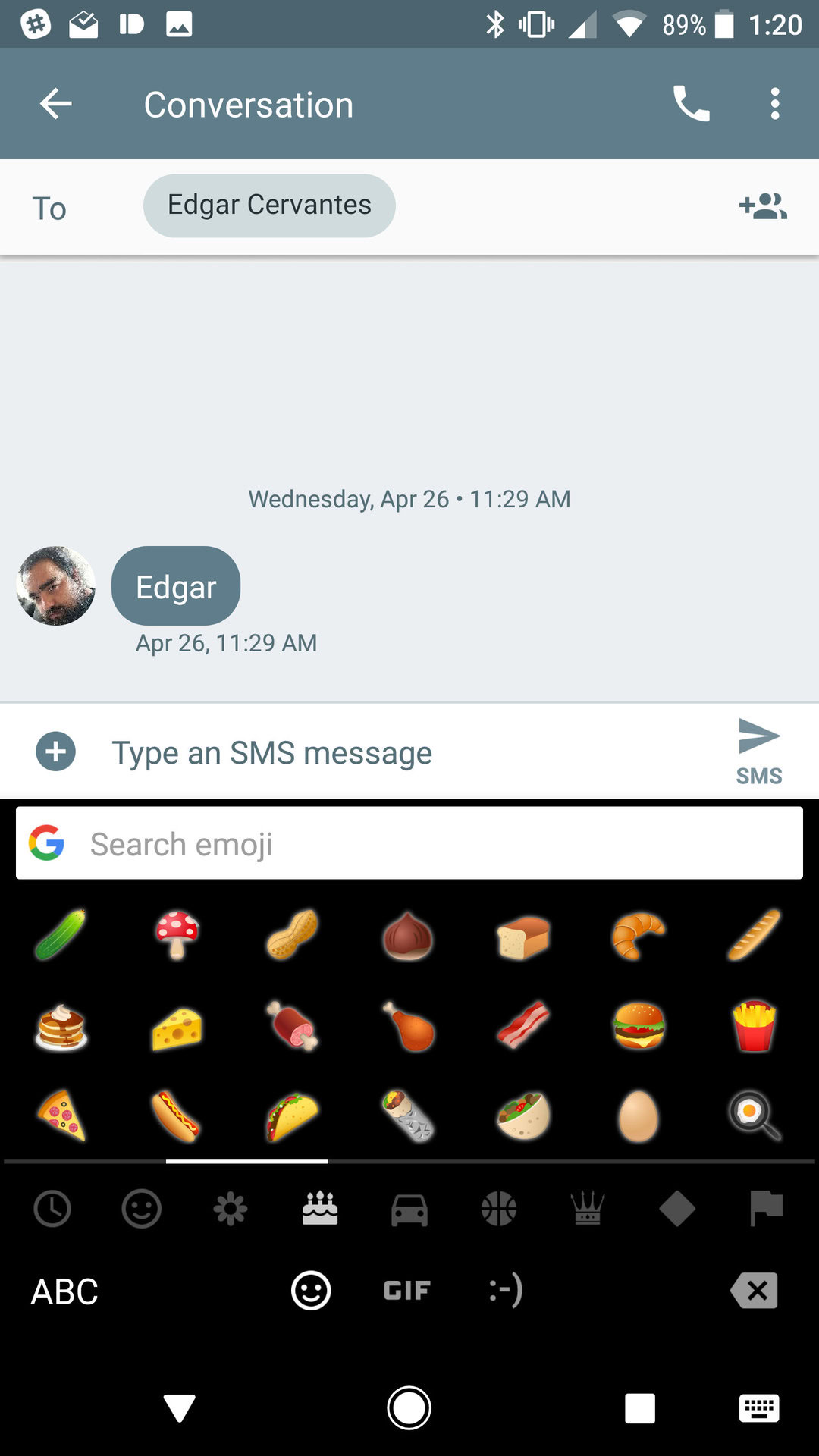Screen dimensions: 819x1456
Task: Tap the Search emoji box
Action: coord(425,843)
